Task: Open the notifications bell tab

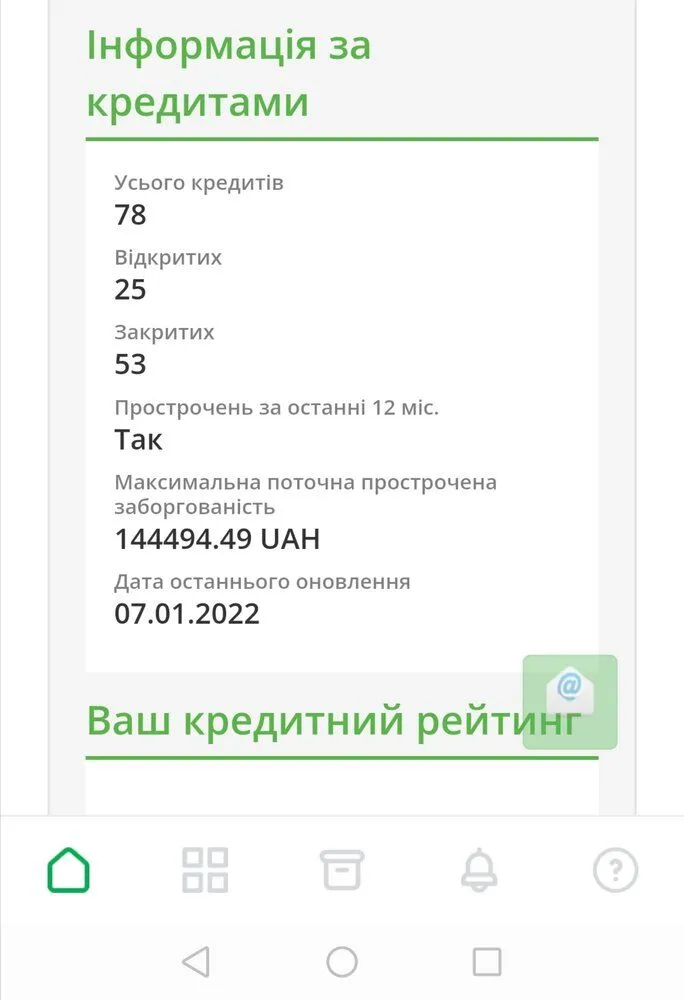Action: (x=479, y=870)
